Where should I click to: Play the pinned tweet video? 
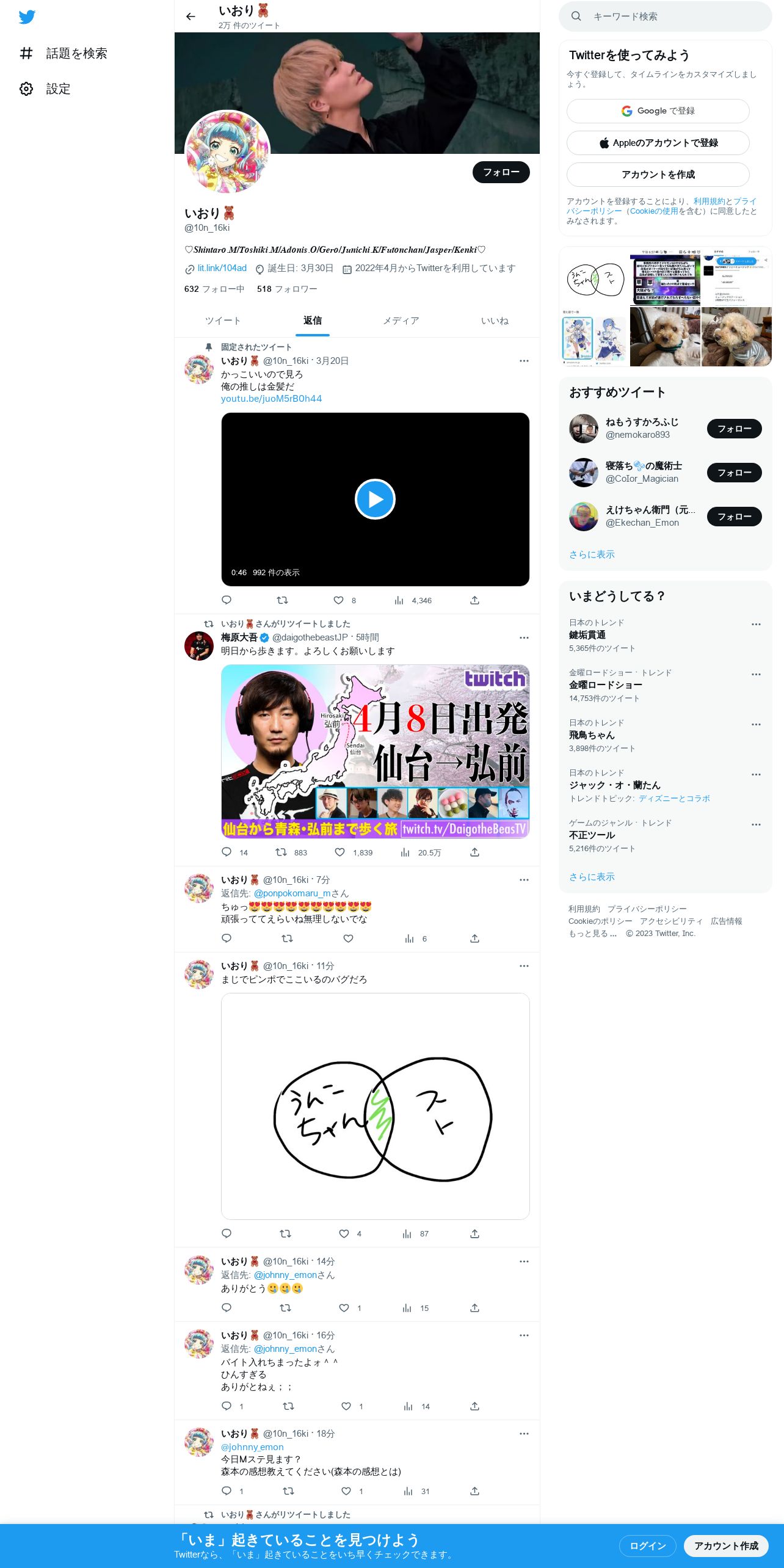[375, 499]
